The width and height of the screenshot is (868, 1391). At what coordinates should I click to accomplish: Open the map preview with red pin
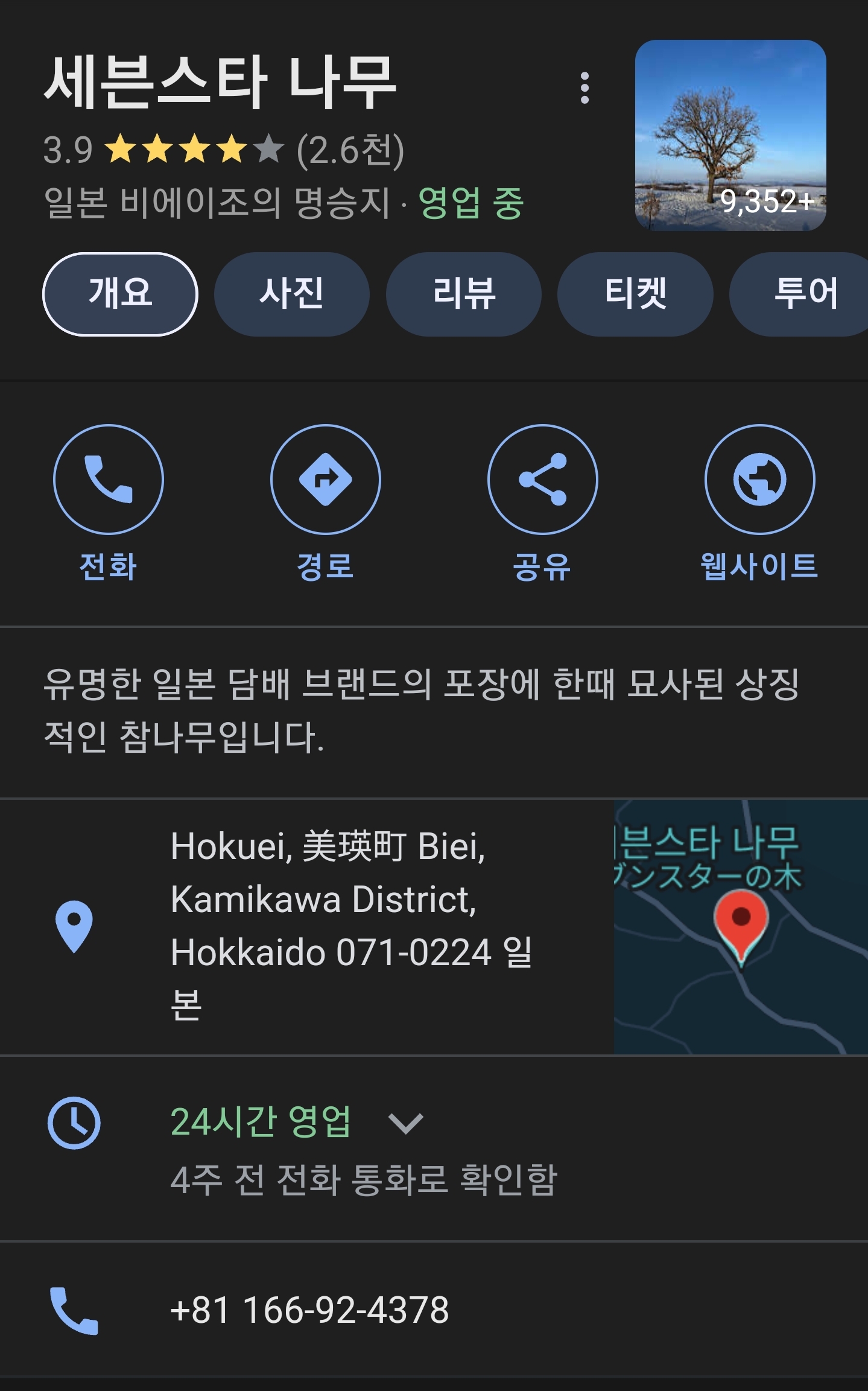[741, 927]
